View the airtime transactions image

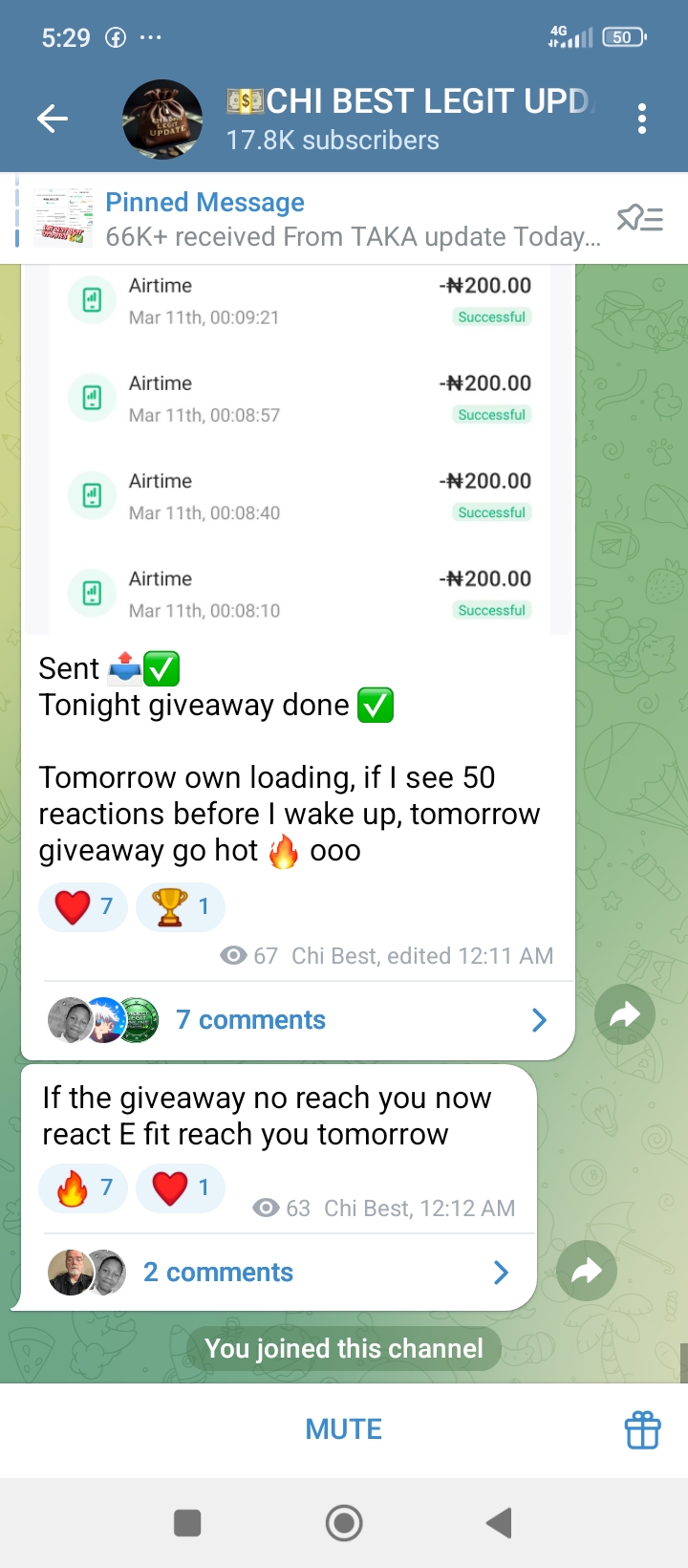pyautogui.click(x=298, y=449)
